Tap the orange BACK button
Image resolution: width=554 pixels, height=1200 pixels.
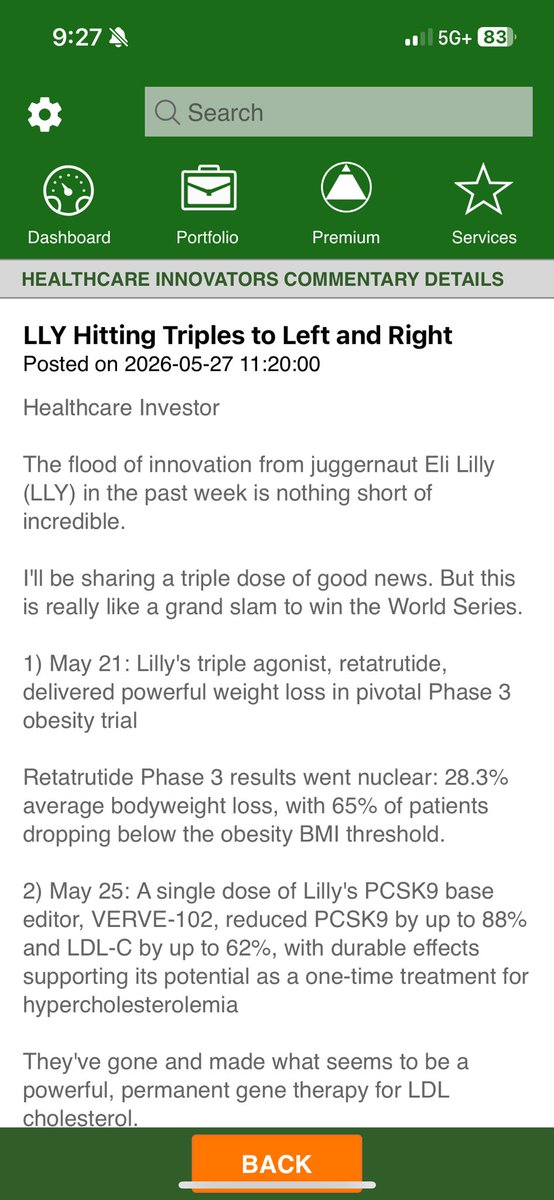point(277,1165)
